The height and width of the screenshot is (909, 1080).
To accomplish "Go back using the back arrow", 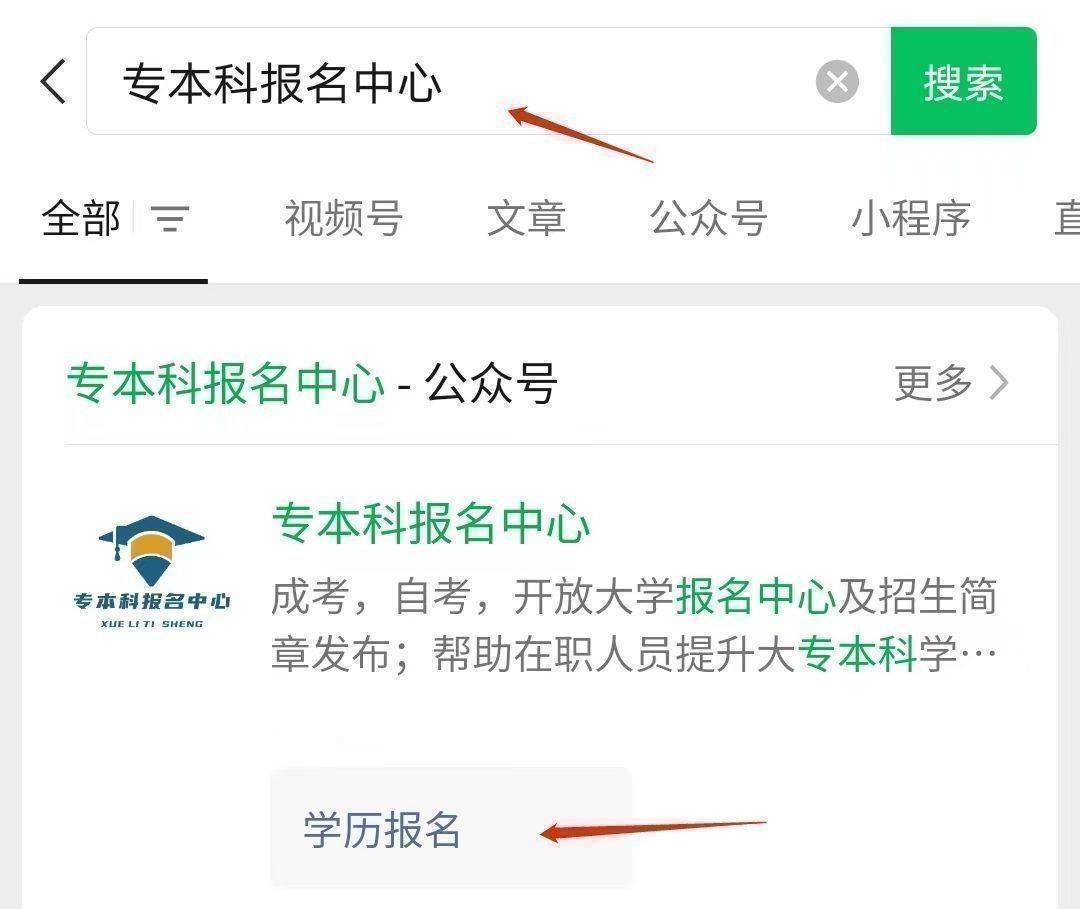I will click(x=54, y=81).
